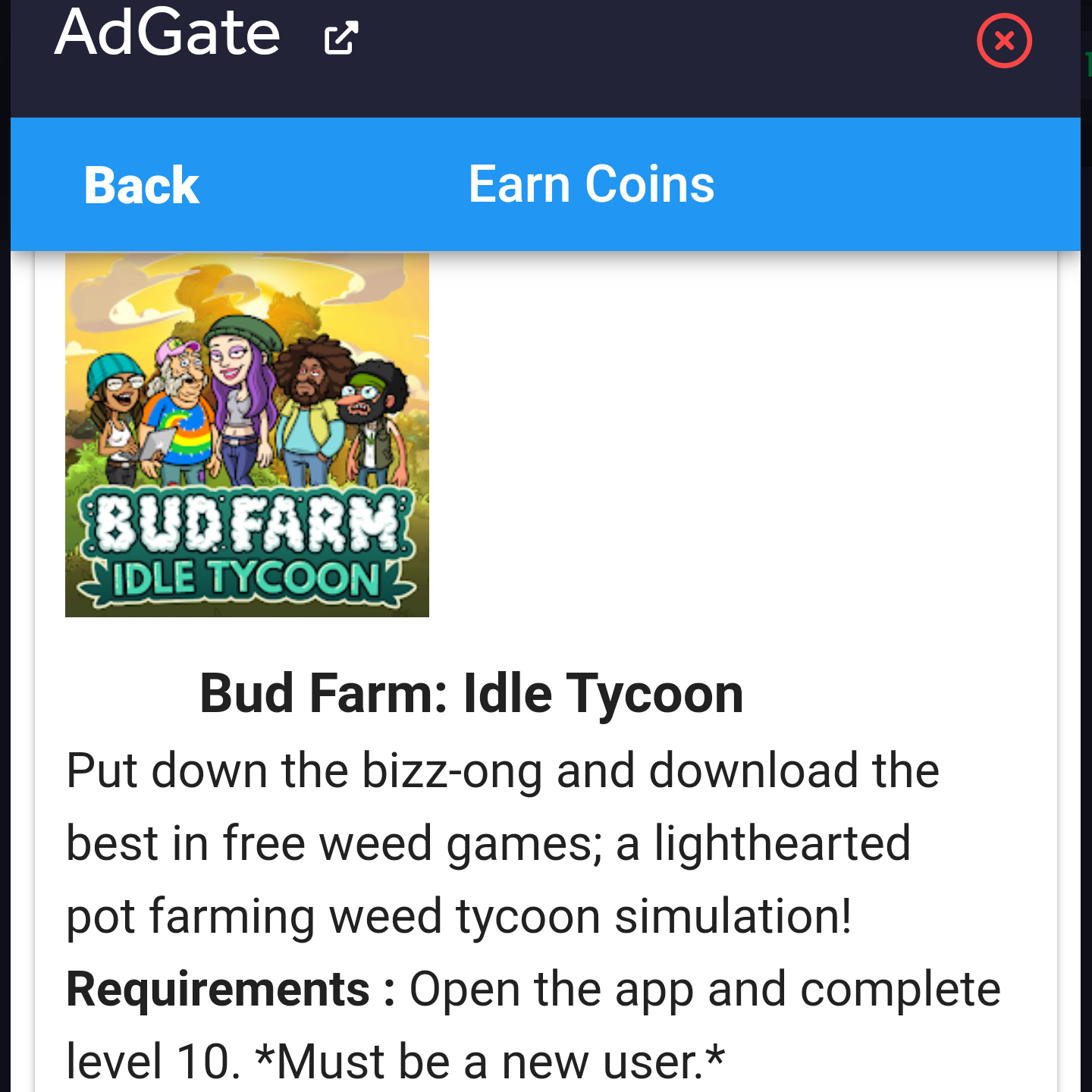Go back to the offers list
1092x1092 pixels.
[x=142, y=185]
